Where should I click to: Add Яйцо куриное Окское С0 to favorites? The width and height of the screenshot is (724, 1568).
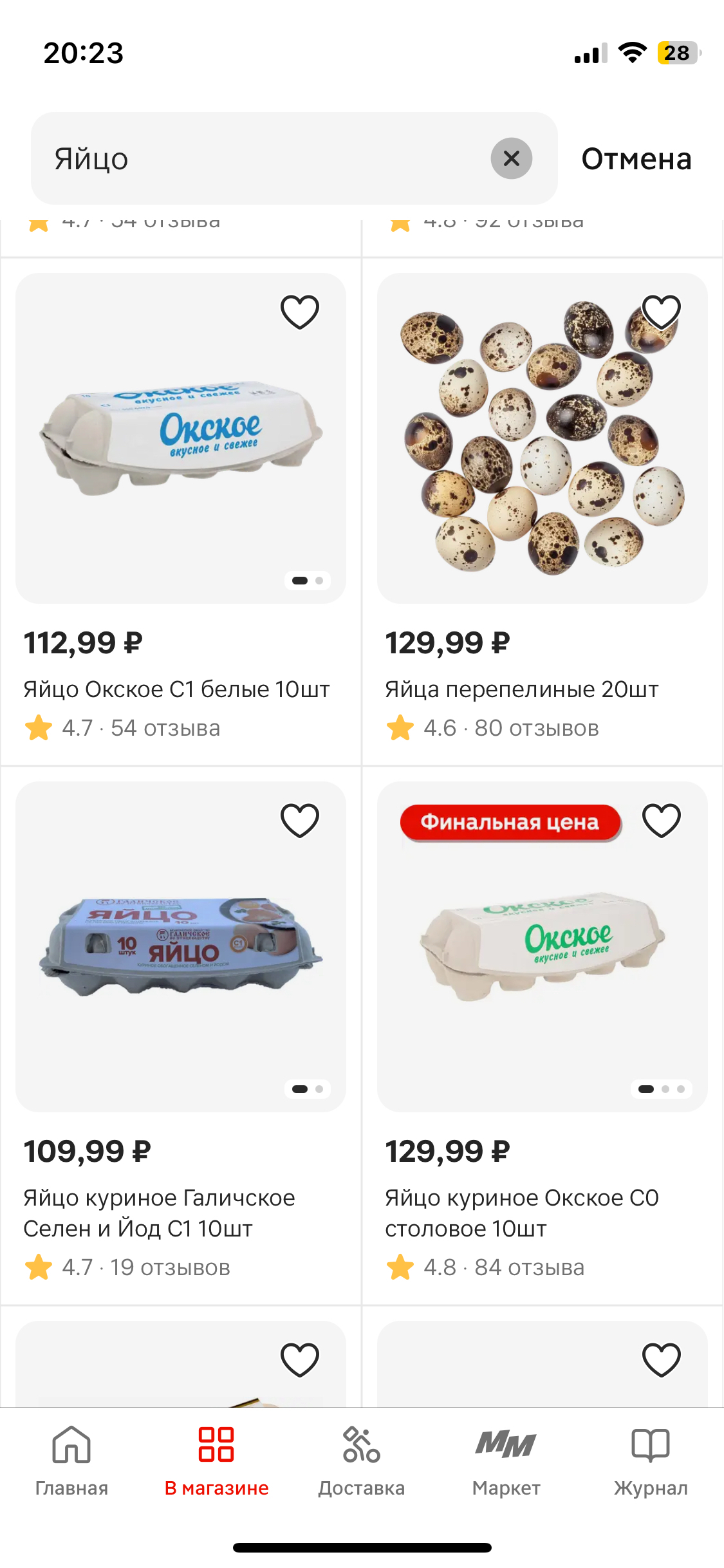point(662,821)
